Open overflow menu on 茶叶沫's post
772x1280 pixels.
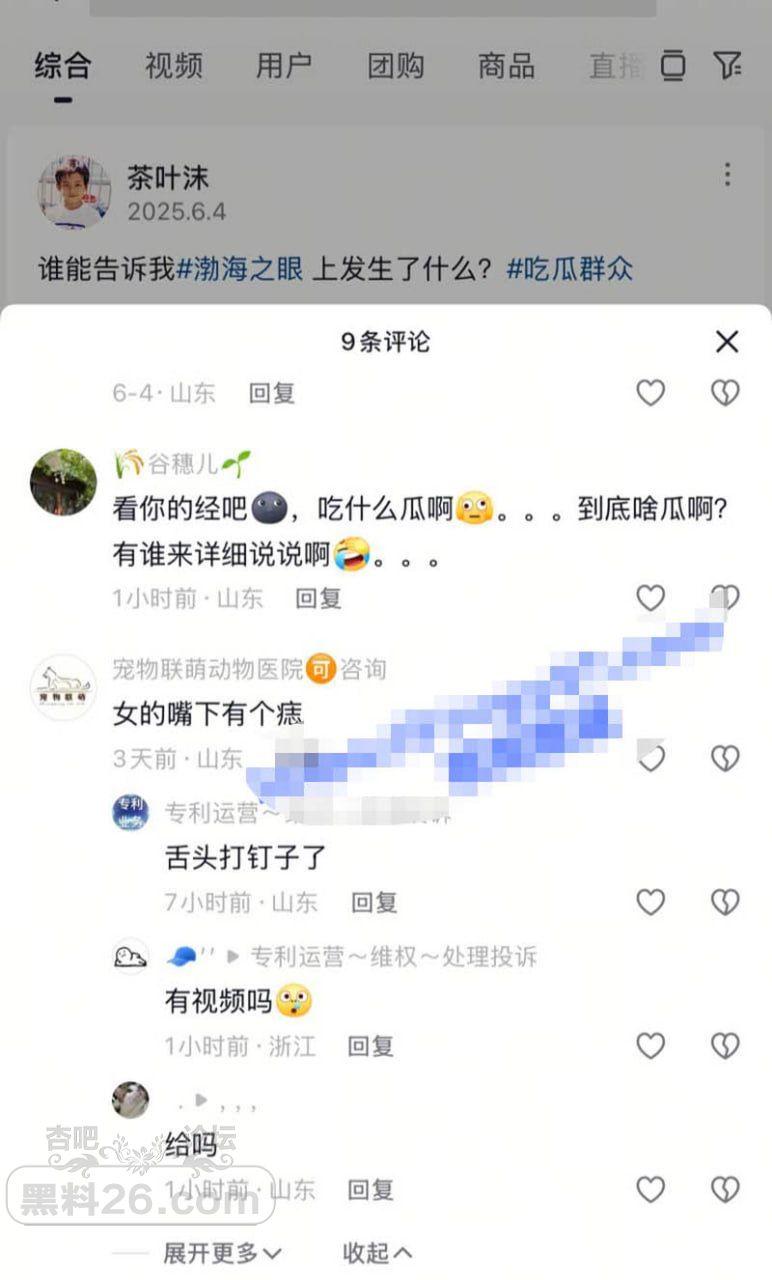[x=727, y=175]
